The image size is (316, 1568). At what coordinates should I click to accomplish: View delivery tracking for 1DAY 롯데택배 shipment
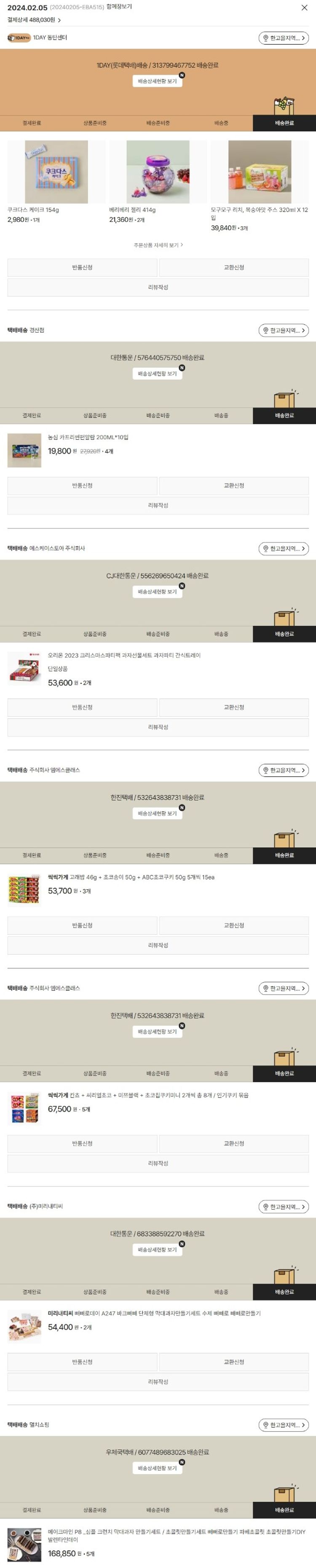point(157,81)
